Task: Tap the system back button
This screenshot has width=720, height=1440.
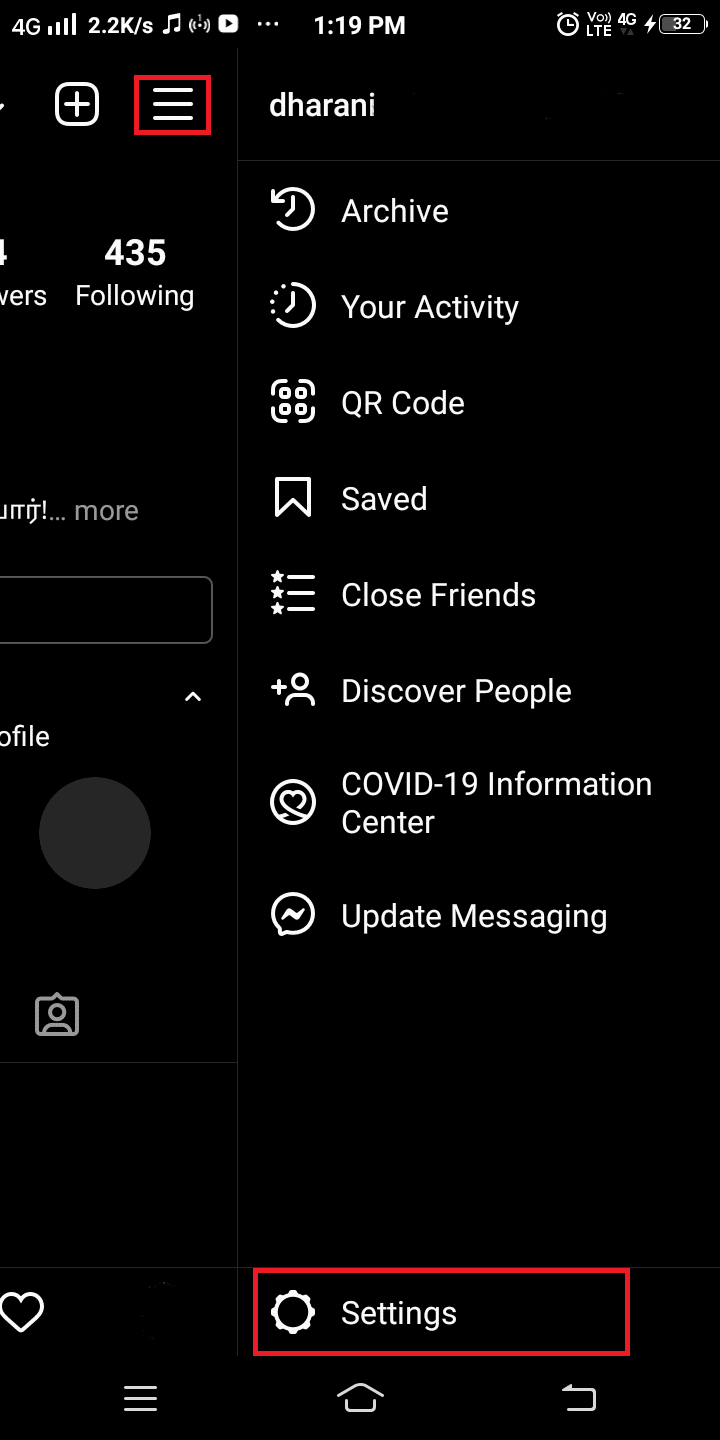Action: coord(579,1398)
